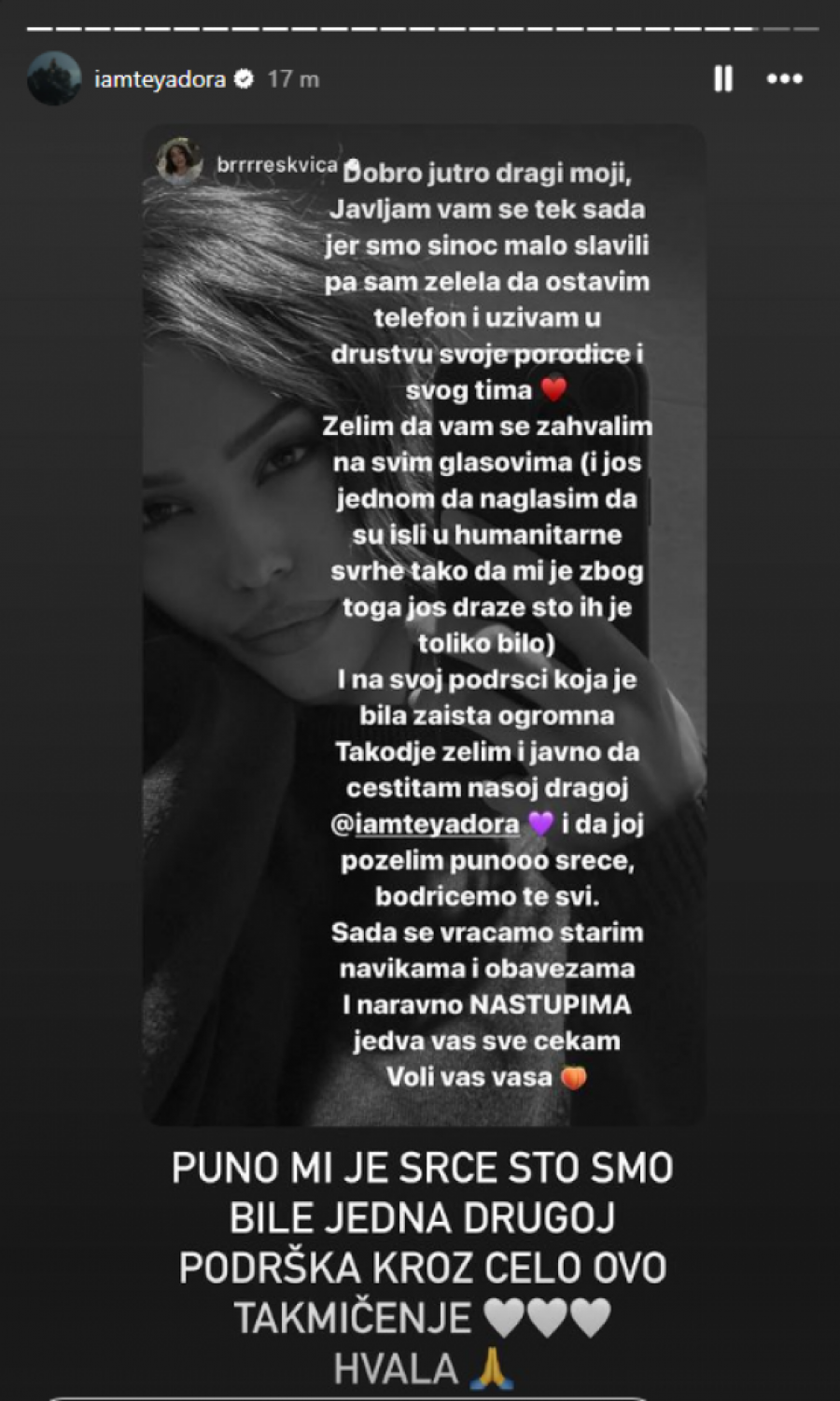Open iamteyadora's profile picture
The image size is (840, 1401).
(54, 79)
